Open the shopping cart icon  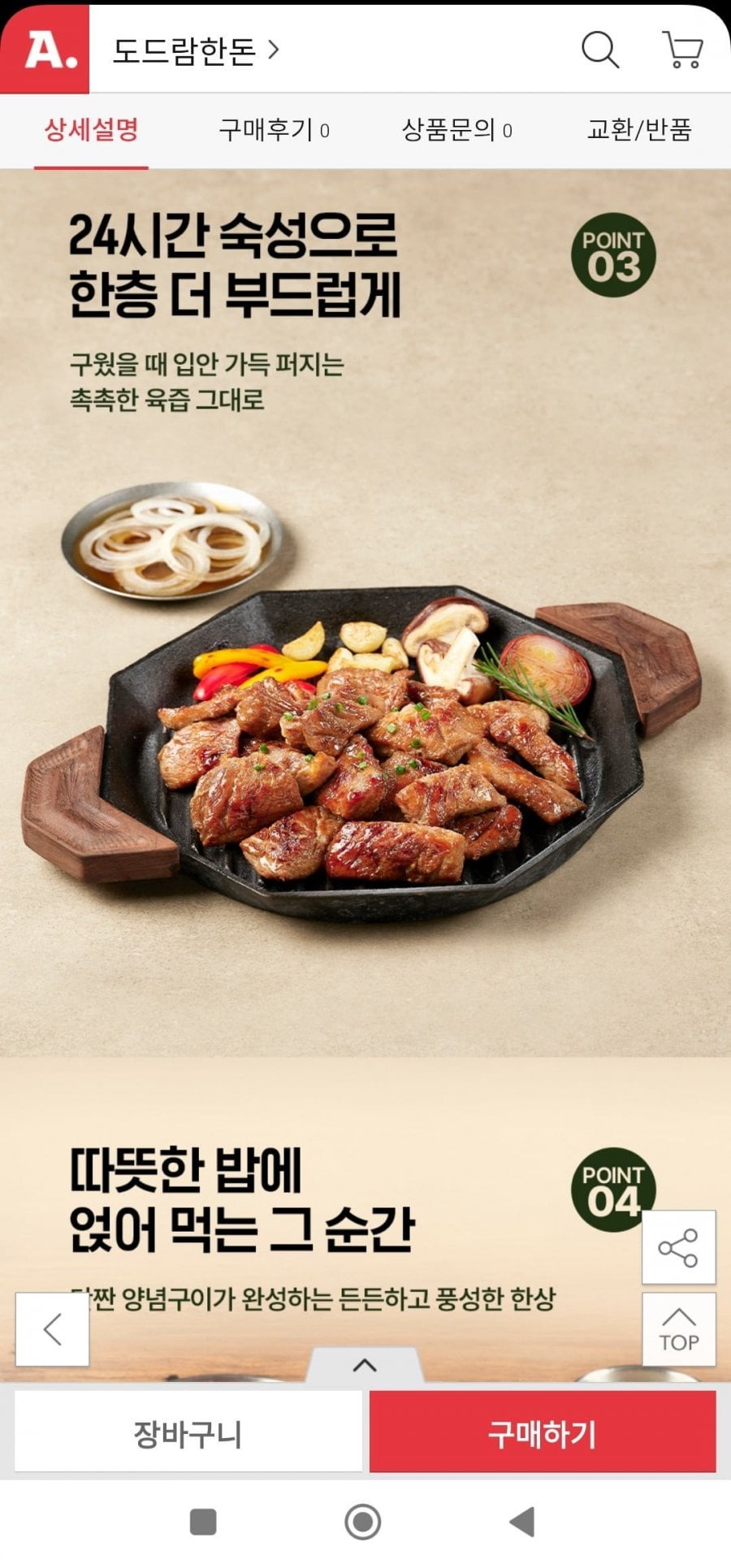pyautogui.click(x=683, y=50)
